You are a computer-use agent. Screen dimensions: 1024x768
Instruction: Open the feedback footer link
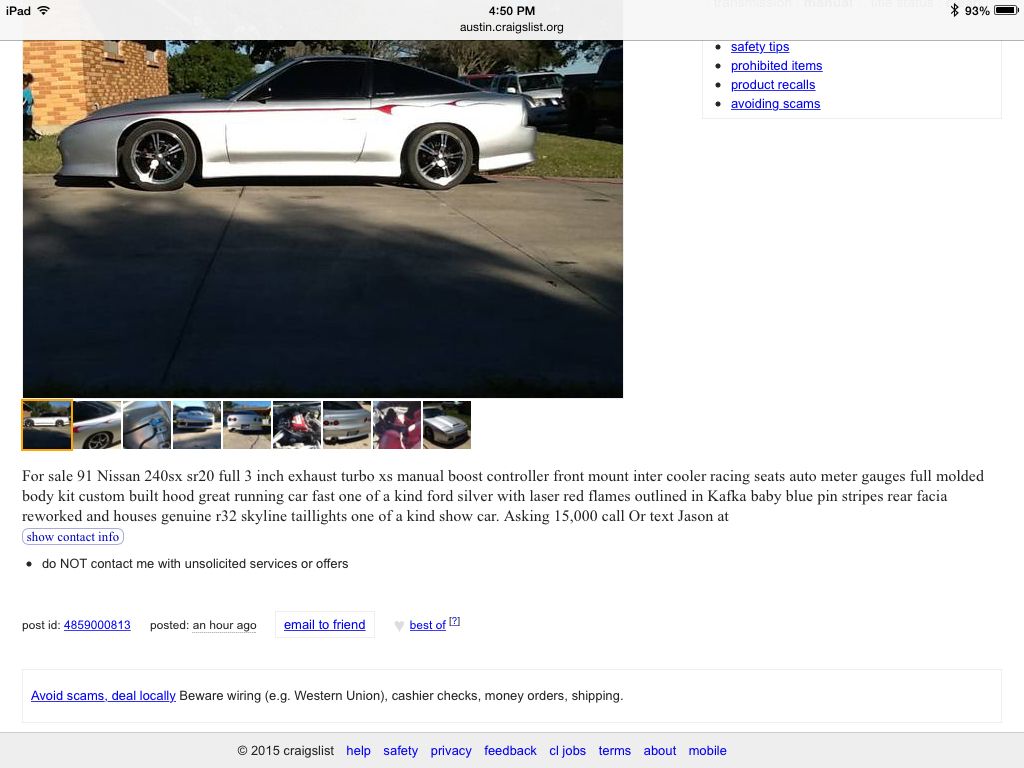pos(510,751)
